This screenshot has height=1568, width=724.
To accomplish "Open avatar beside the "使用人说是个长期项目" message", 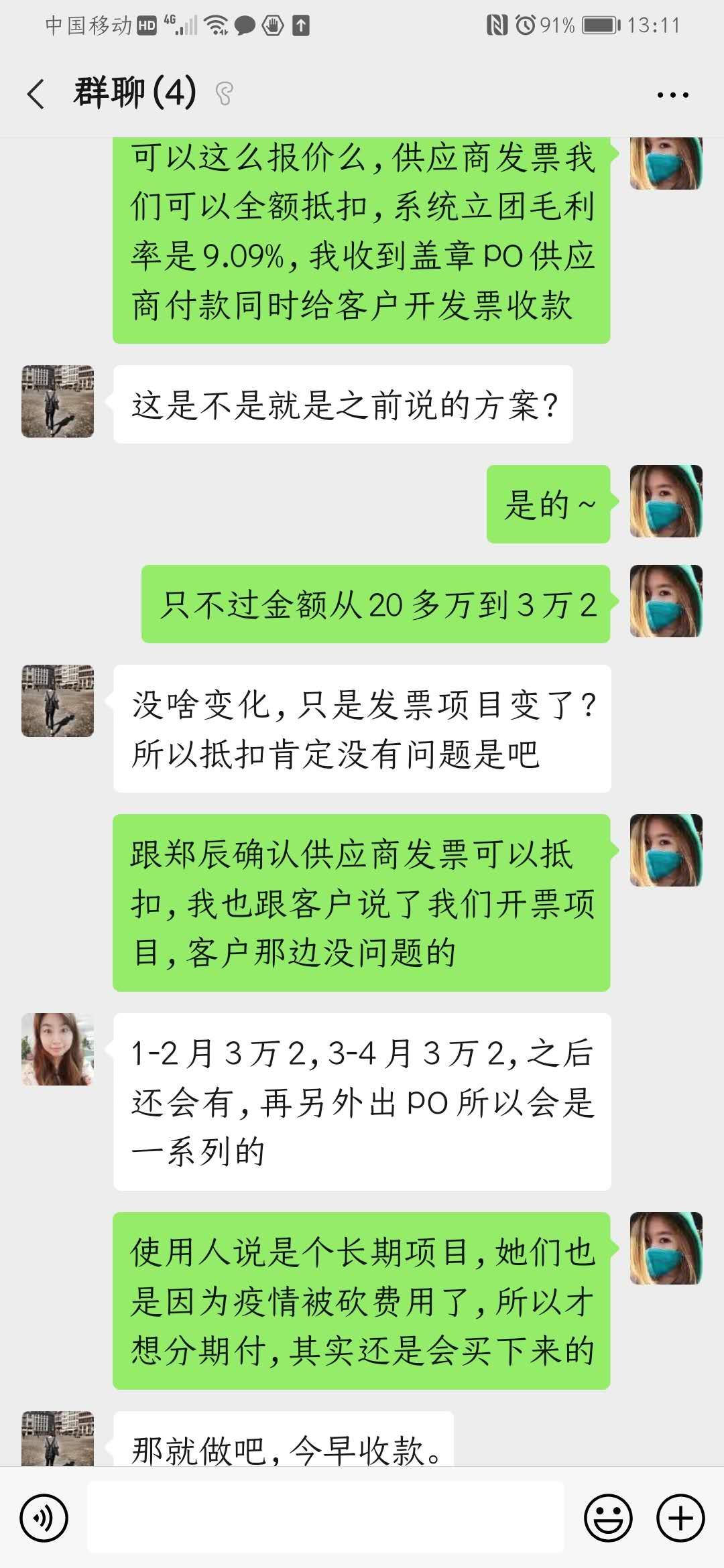I will [666, 1248].
